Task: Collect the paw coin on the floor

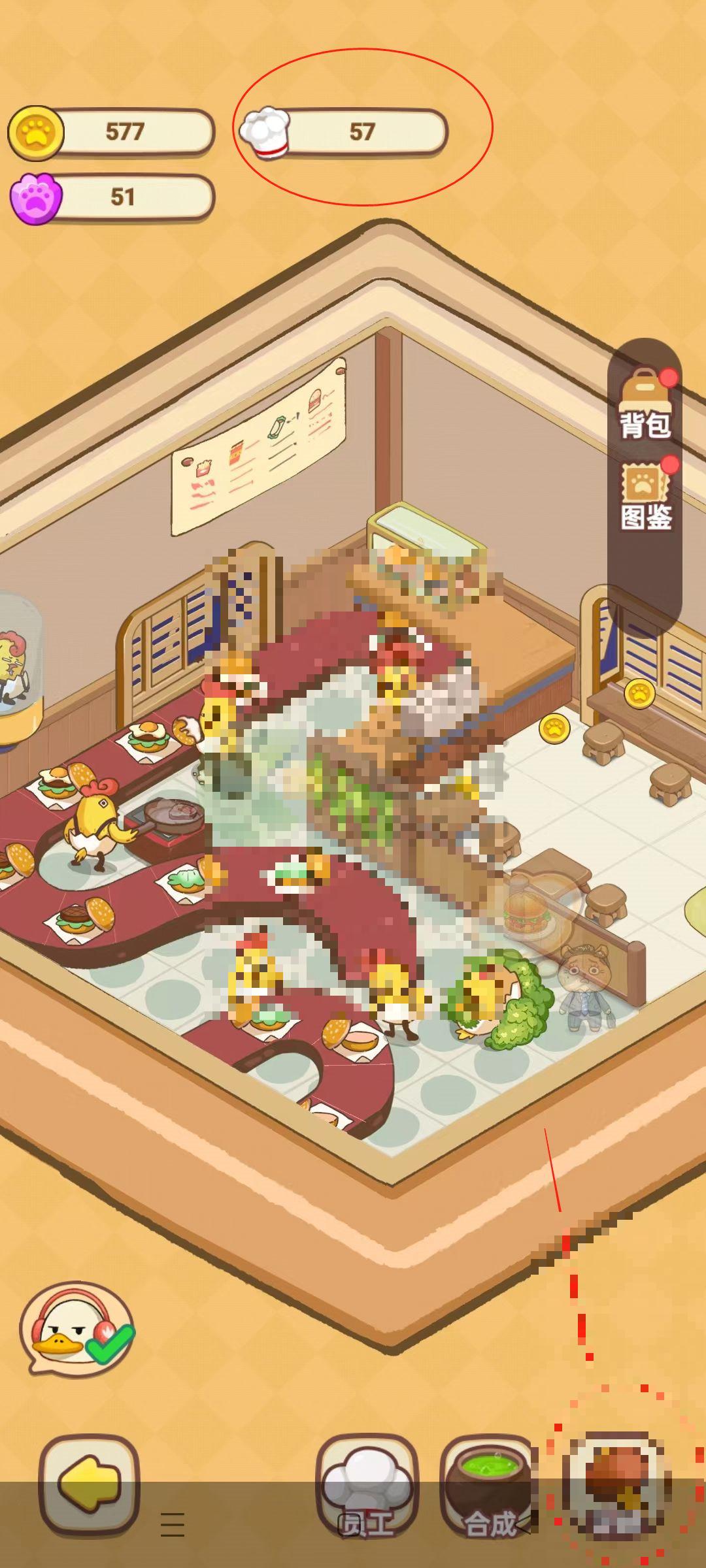Action: (x=554, y=728)
